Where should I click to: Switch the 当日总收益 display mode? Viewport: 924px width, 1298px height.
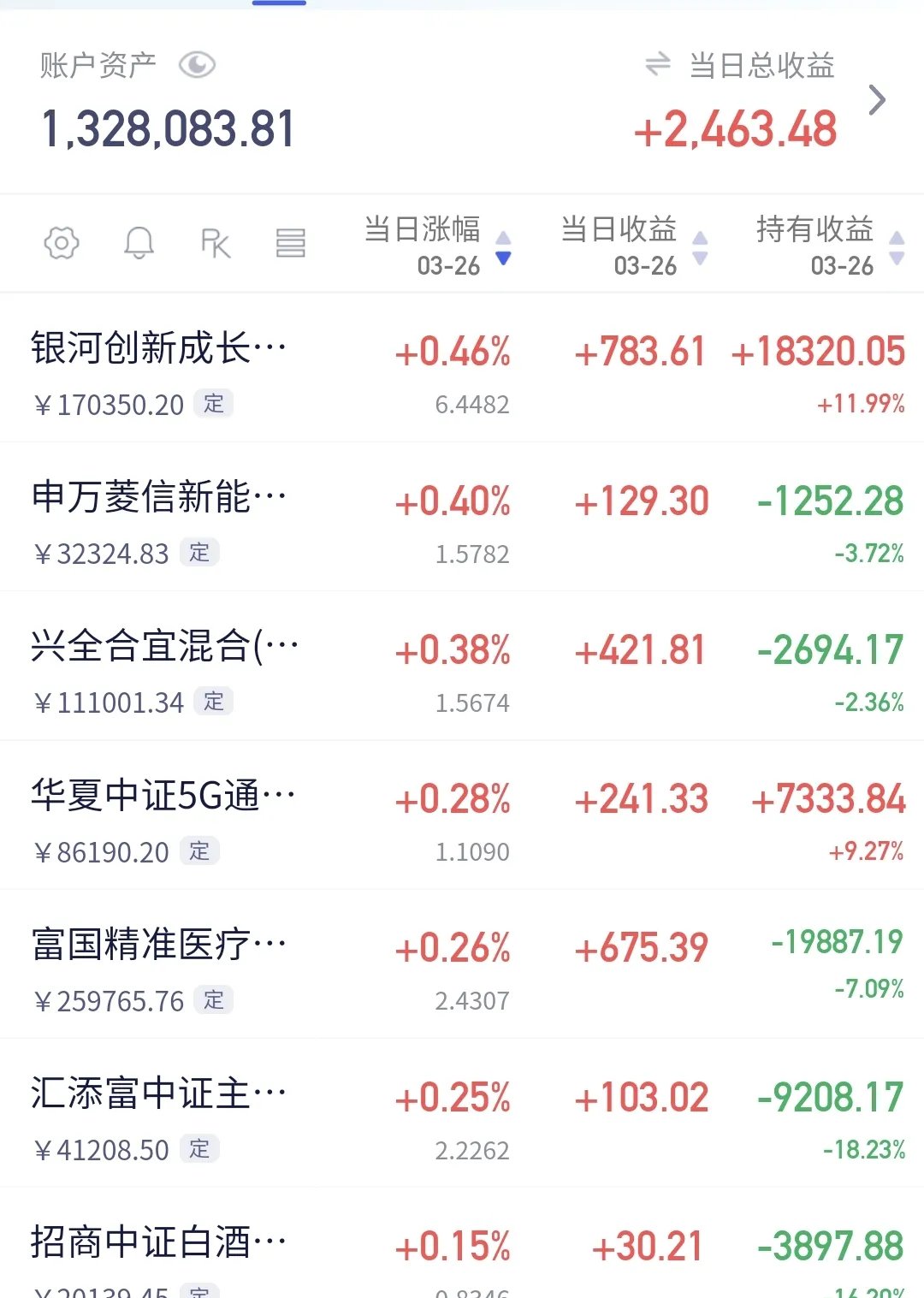[657, 64]
